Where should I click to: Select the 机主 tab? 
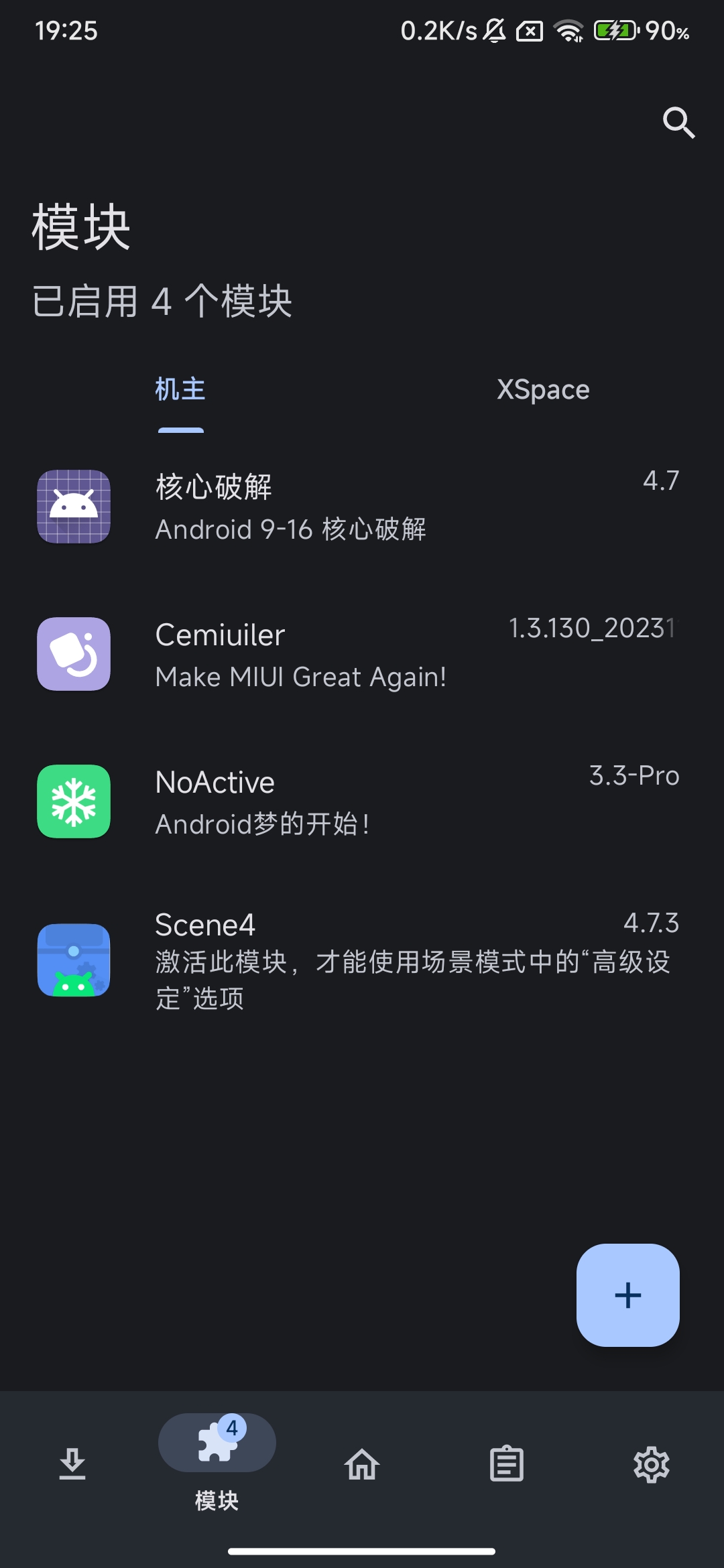[180, 389]
